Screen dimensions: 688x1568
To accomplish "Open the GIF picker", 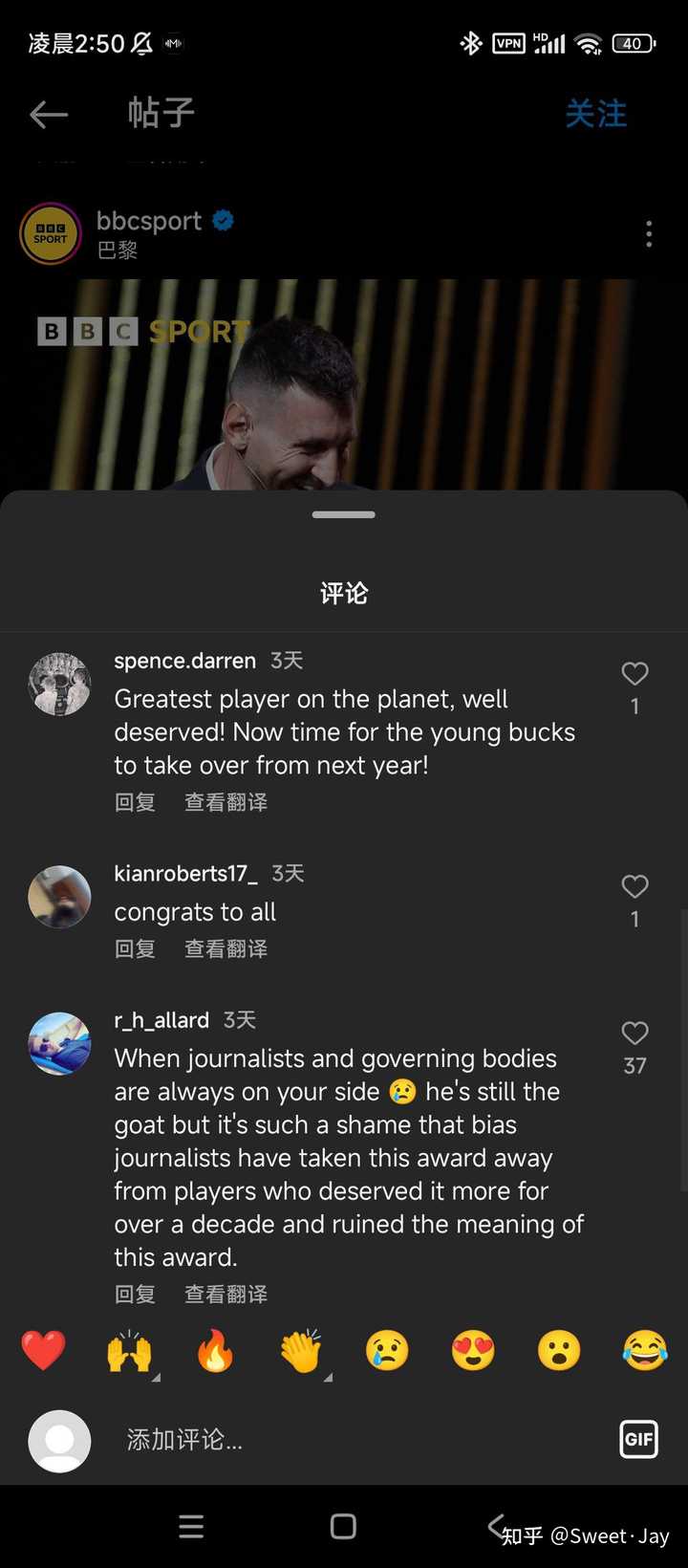I will pyautogui.click(x=638, y=1439).
